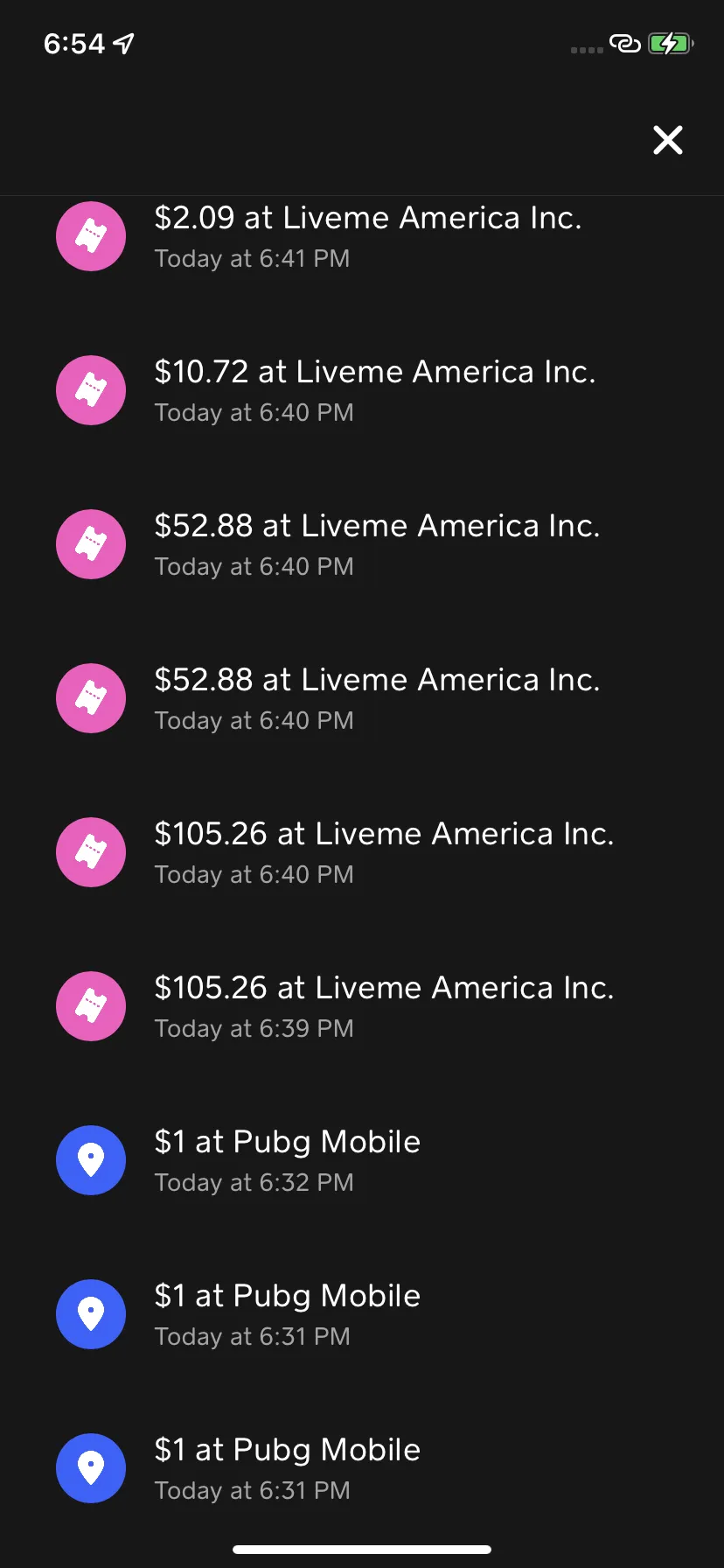Open the $2.09 Liveme America transaction
The image size is (724, 1568).
tap(362, 236)
